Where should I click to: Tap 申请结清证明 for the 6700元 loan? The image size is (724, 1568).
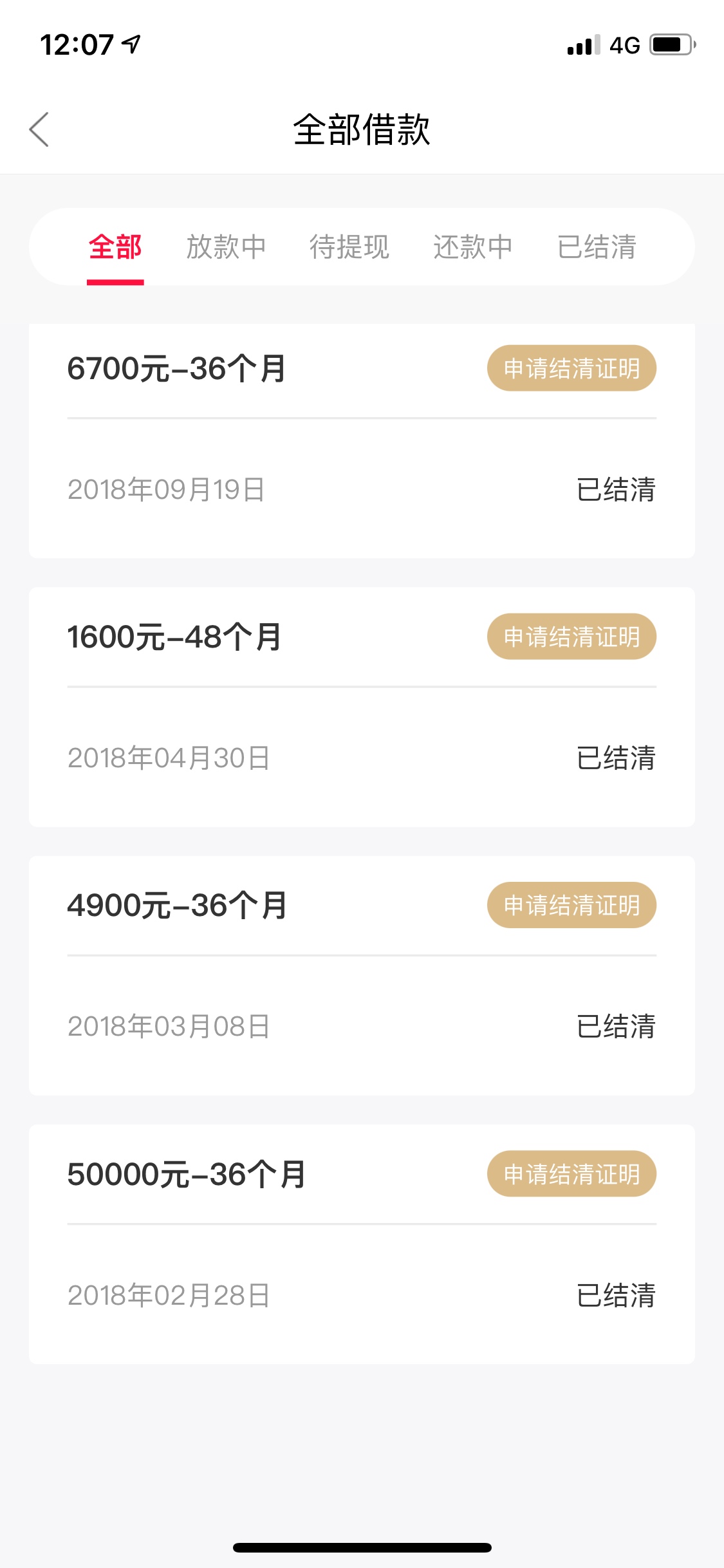click(x=571, y=368)
